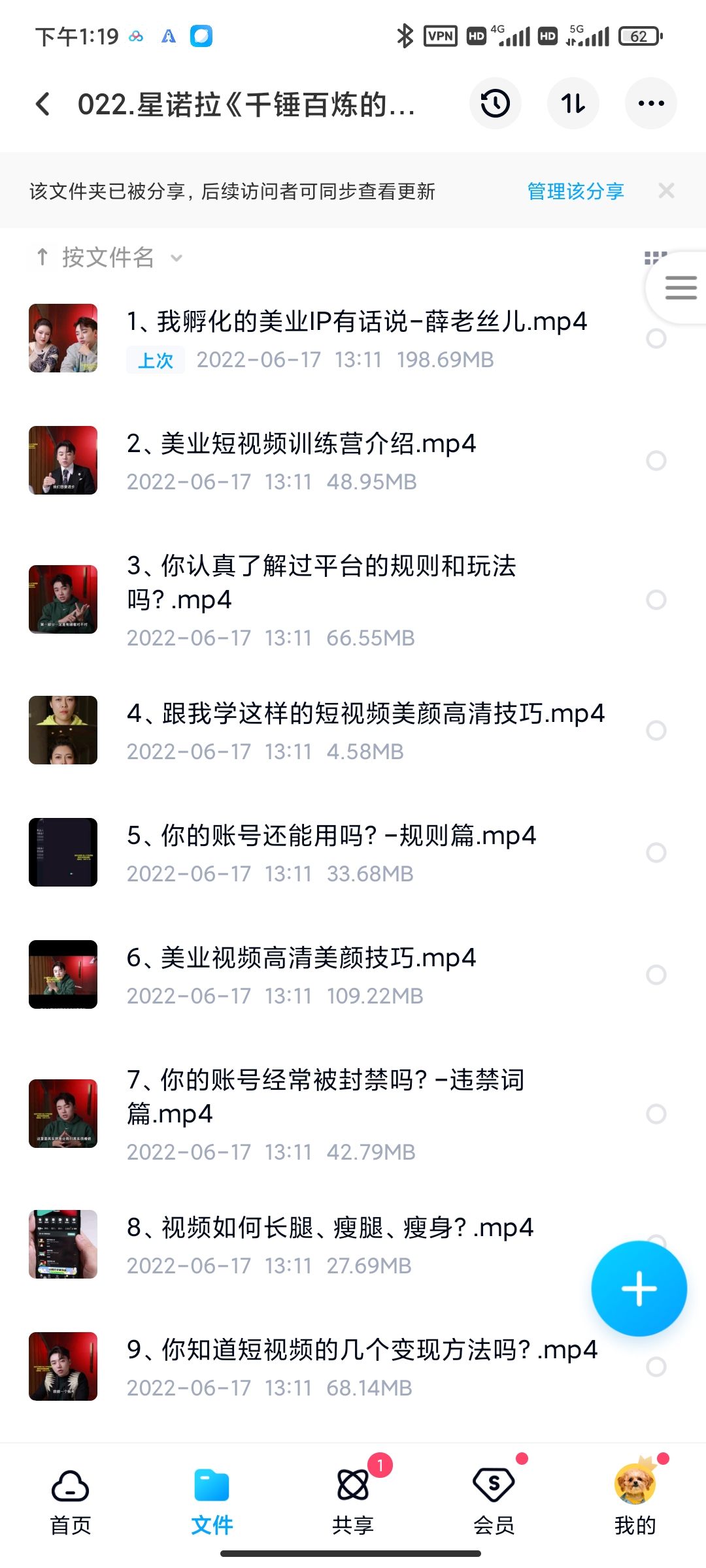Open the transfer list arrows icon
The width and height of the screenshot is (706, 1568).
573,104
